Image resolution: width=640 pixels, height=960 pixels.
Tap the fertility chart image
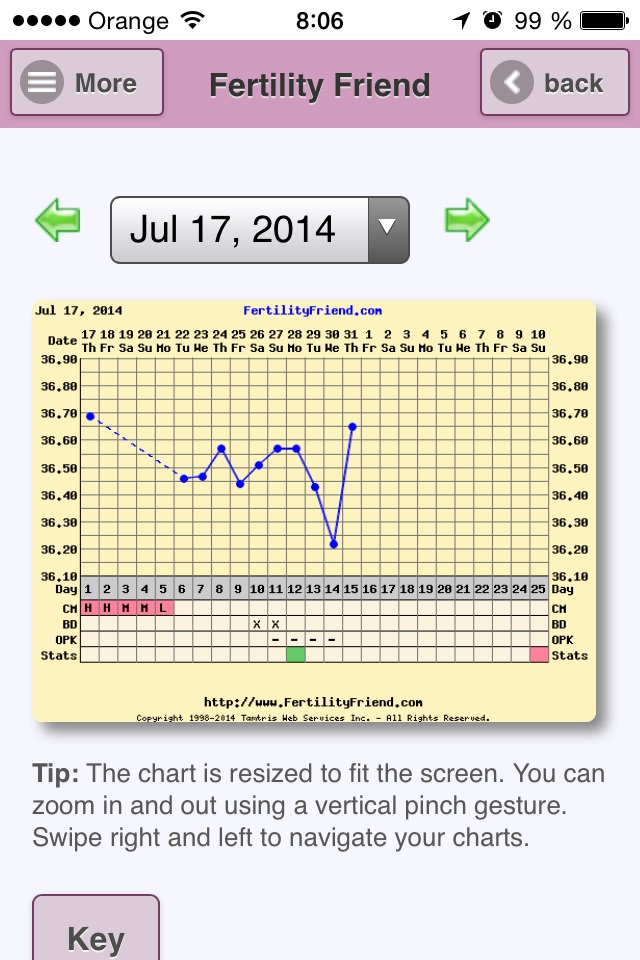(x=314, y=511)
